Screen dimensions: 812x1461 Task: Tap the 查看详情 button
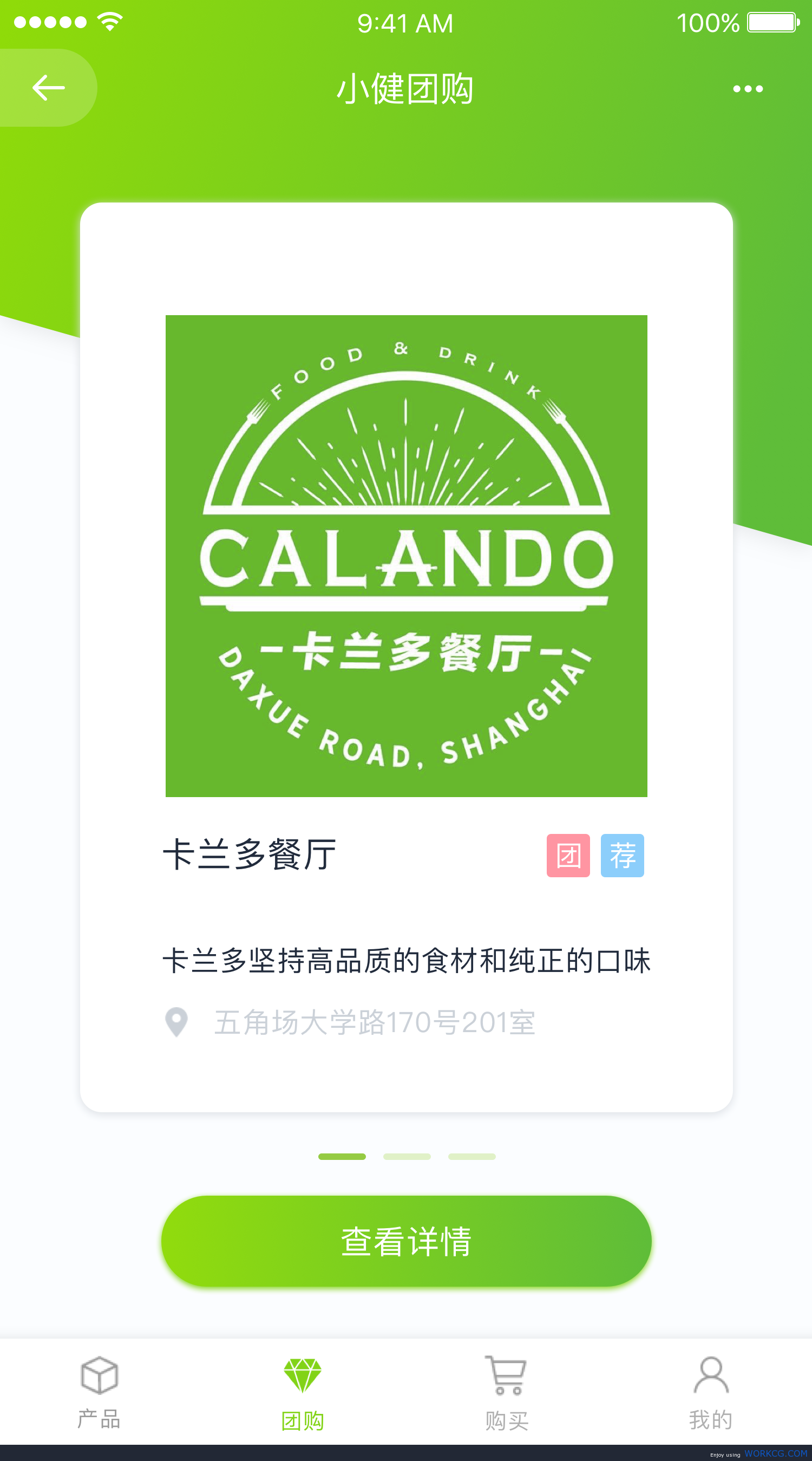coord(406,1241)
